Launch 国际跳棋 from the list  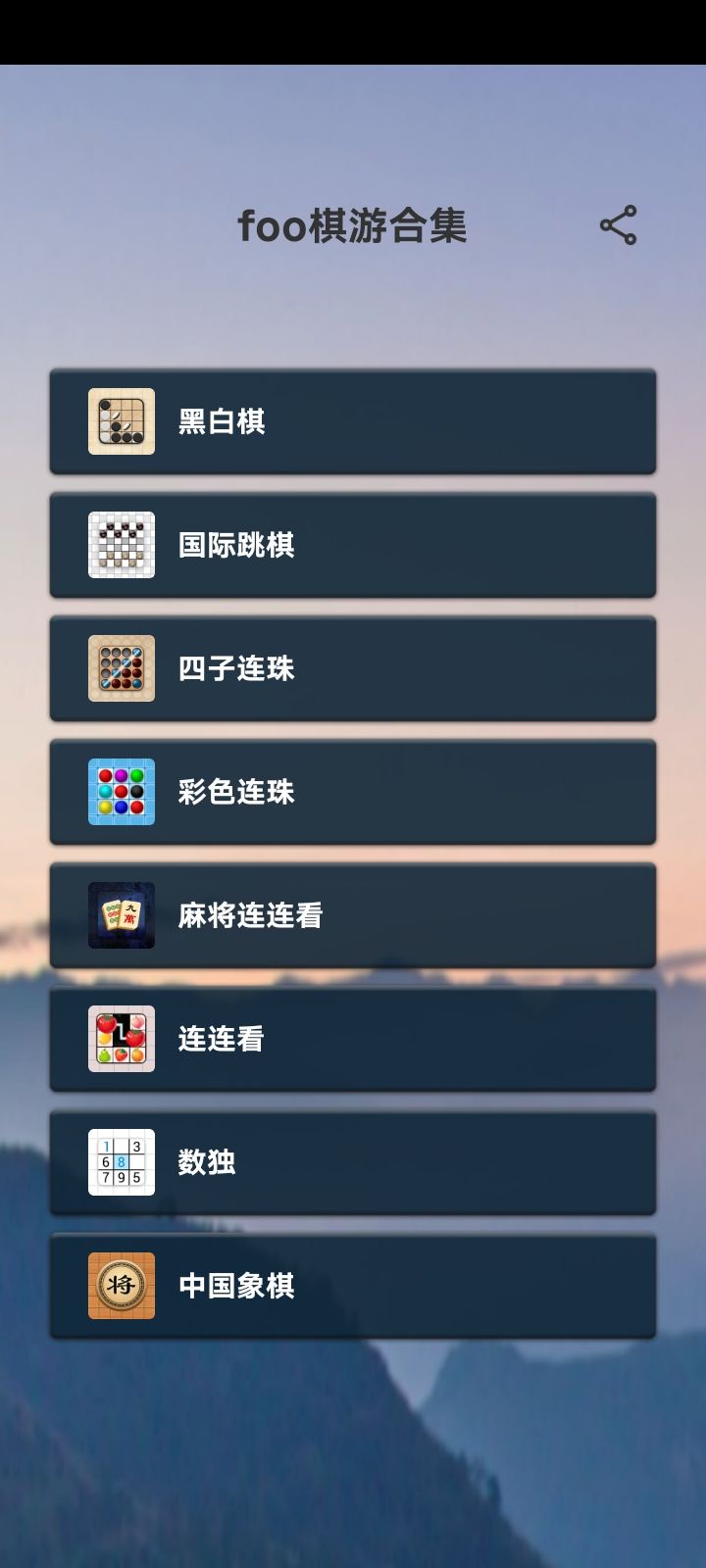[353, 545]
